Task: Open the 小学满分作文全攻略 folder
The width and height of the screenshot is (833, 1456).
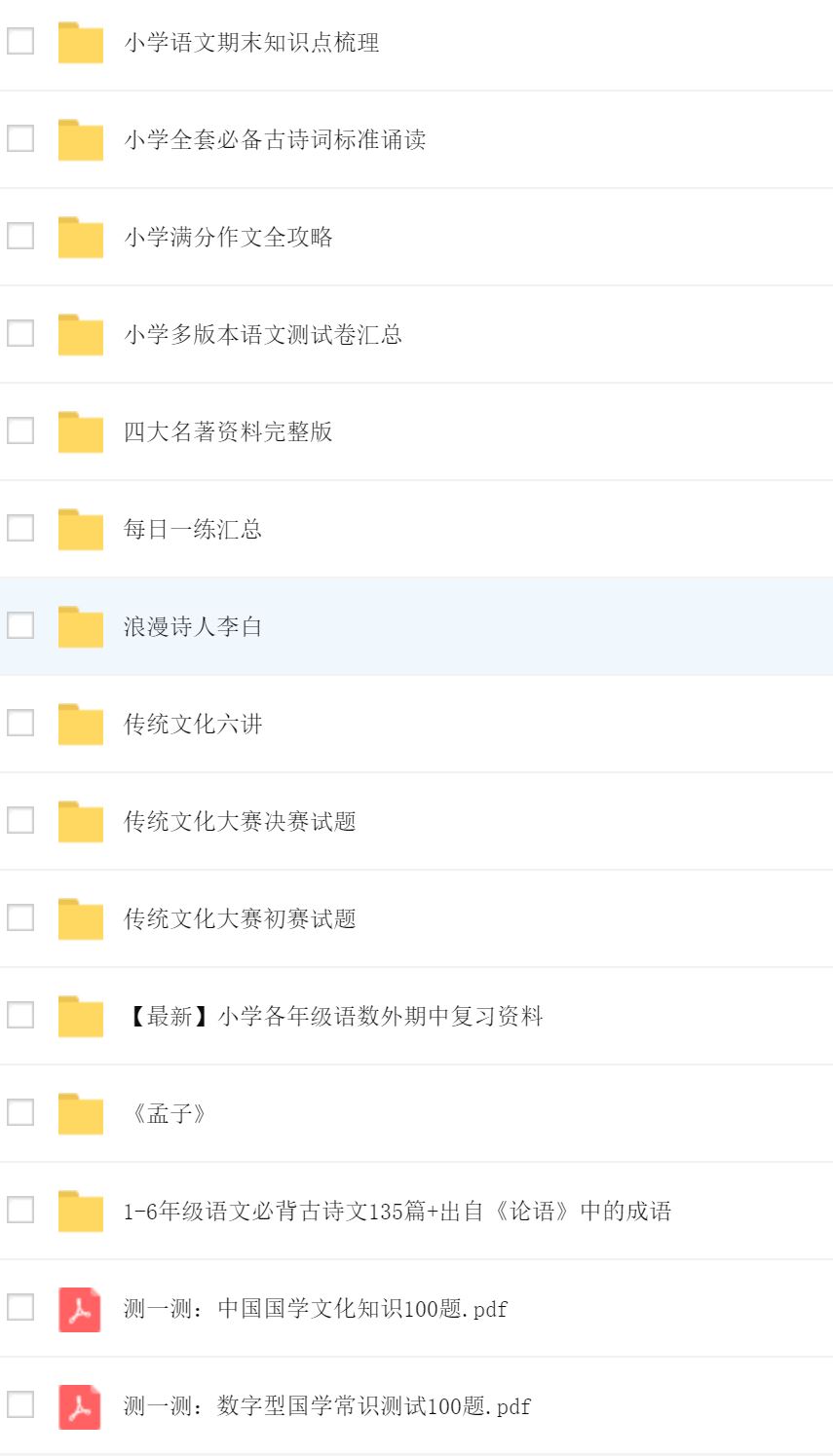Action: [228, 238]
